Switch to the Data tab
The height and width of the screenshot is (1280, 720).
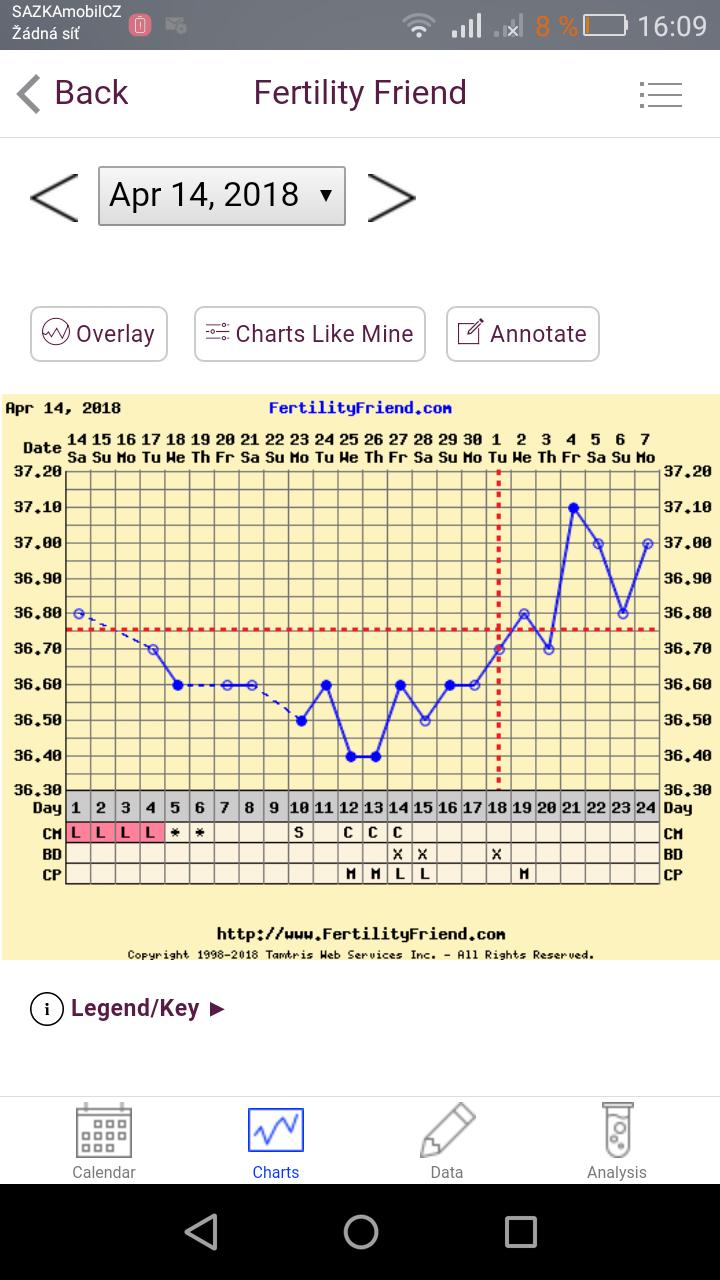[447, 1141]
